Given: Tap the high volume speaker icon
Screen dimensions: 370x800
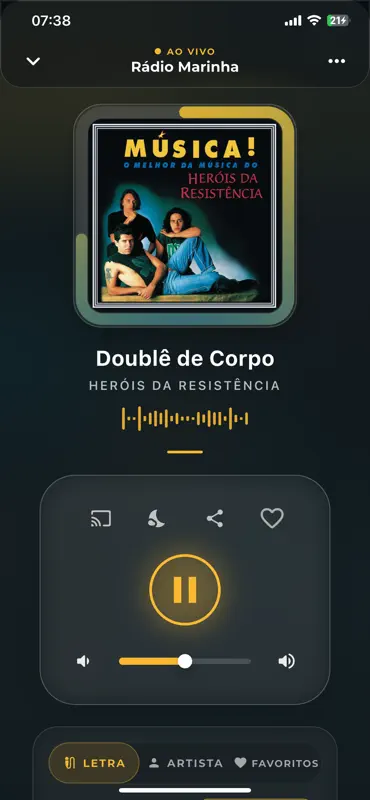Looking at the screenshot, I should 286,661.
